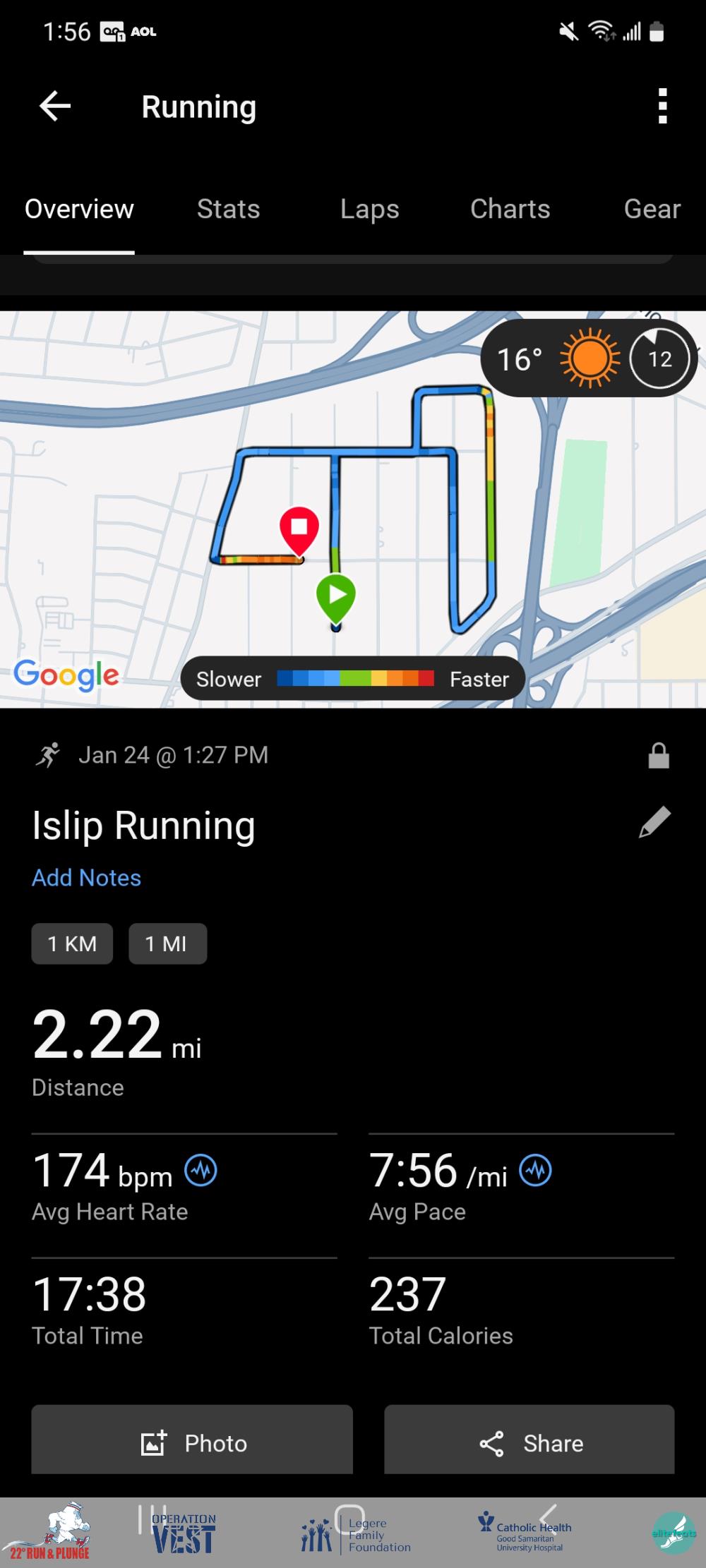This screenshot has height=1568, width=706.
Task: Tap Add Notes link
Action: pyautogui.click(x=86, y=878)
